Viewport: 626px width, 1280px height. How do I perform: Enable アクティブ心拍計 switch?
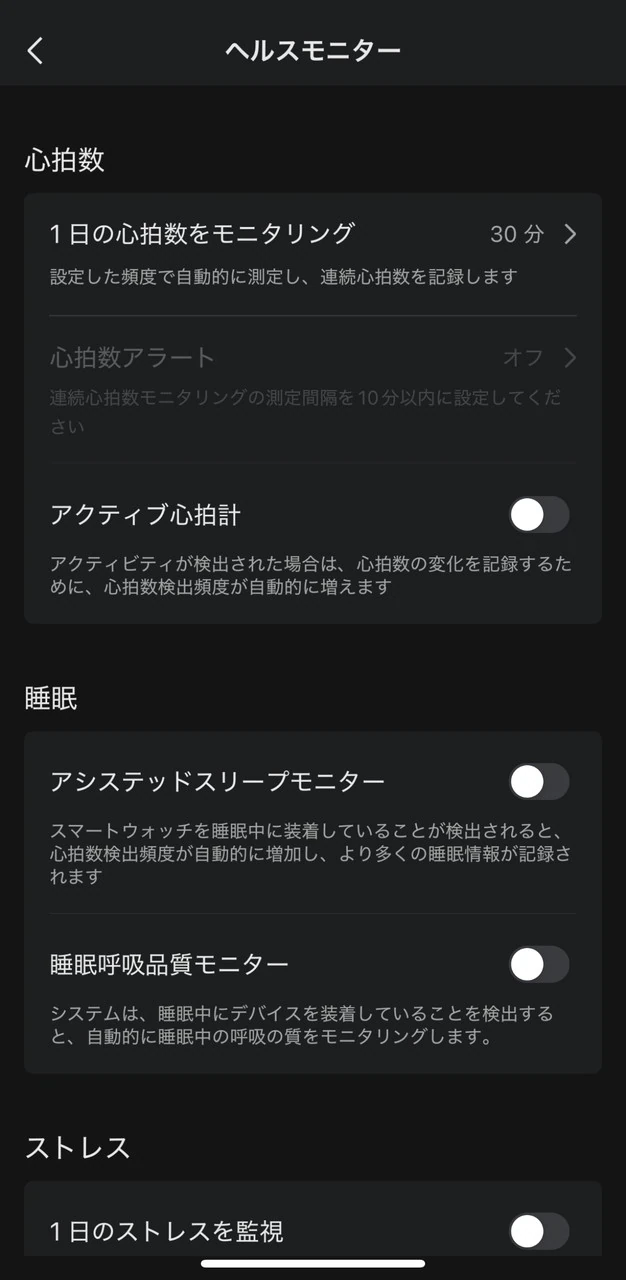tap(538, 515)
